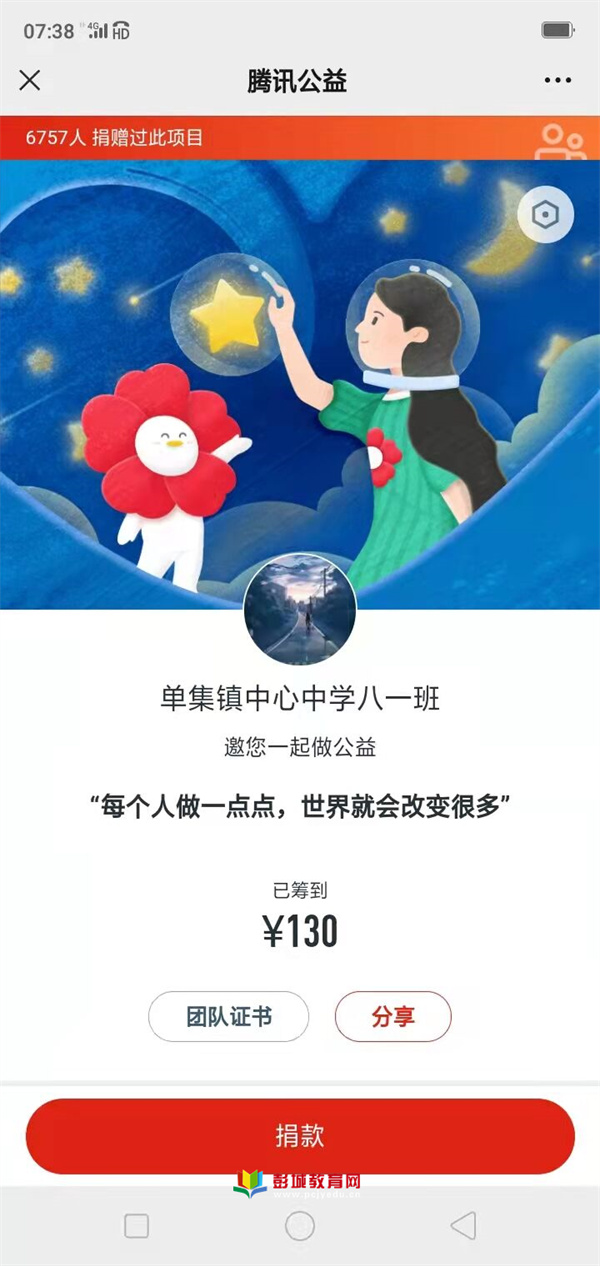Go to the system home screen
600x1266 pixels.
click(300, 1226)
